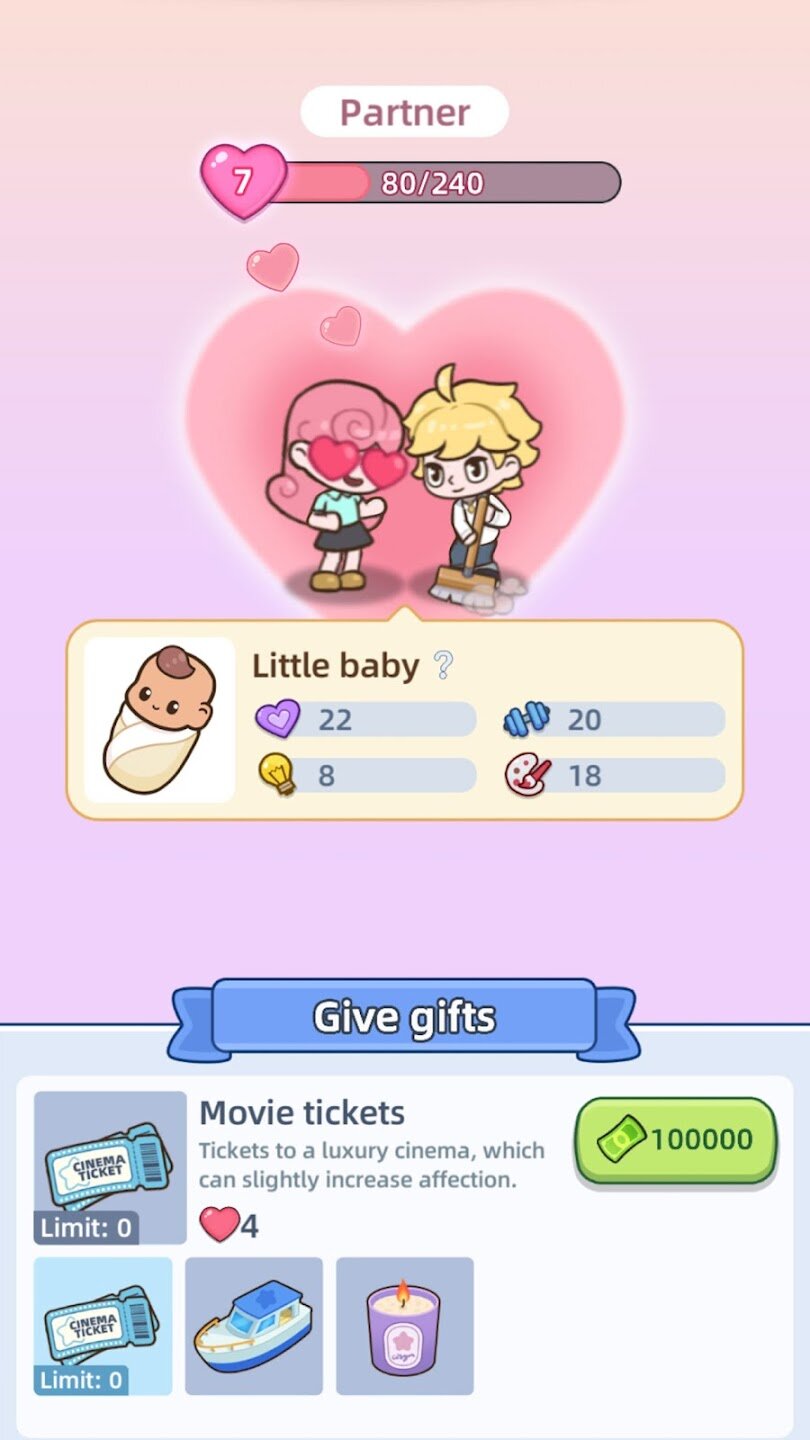Select the yacht gift tile

tap(254, 1325)
